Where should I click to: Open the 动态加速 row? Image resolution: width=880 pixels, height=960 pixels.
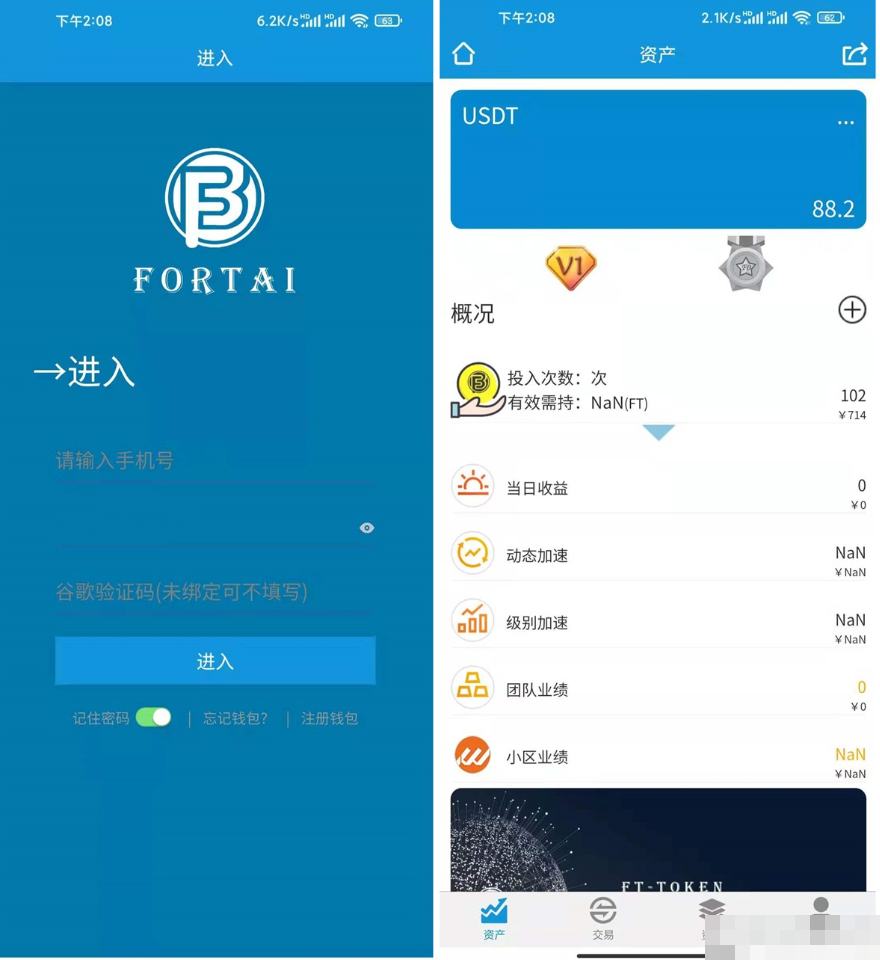pos(658,555)
